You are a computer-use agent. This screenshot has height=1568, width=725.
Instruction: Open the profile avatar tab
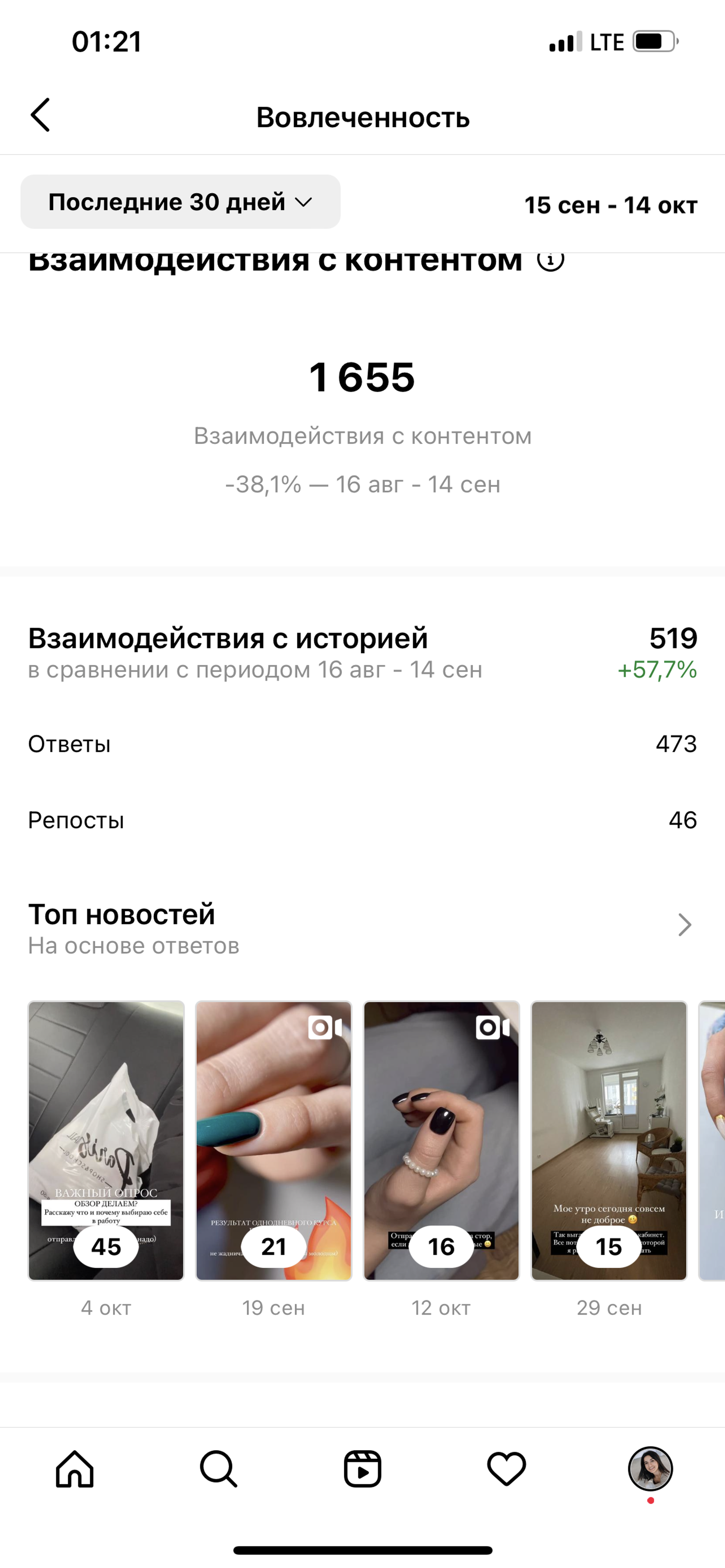pos(650,1468)
